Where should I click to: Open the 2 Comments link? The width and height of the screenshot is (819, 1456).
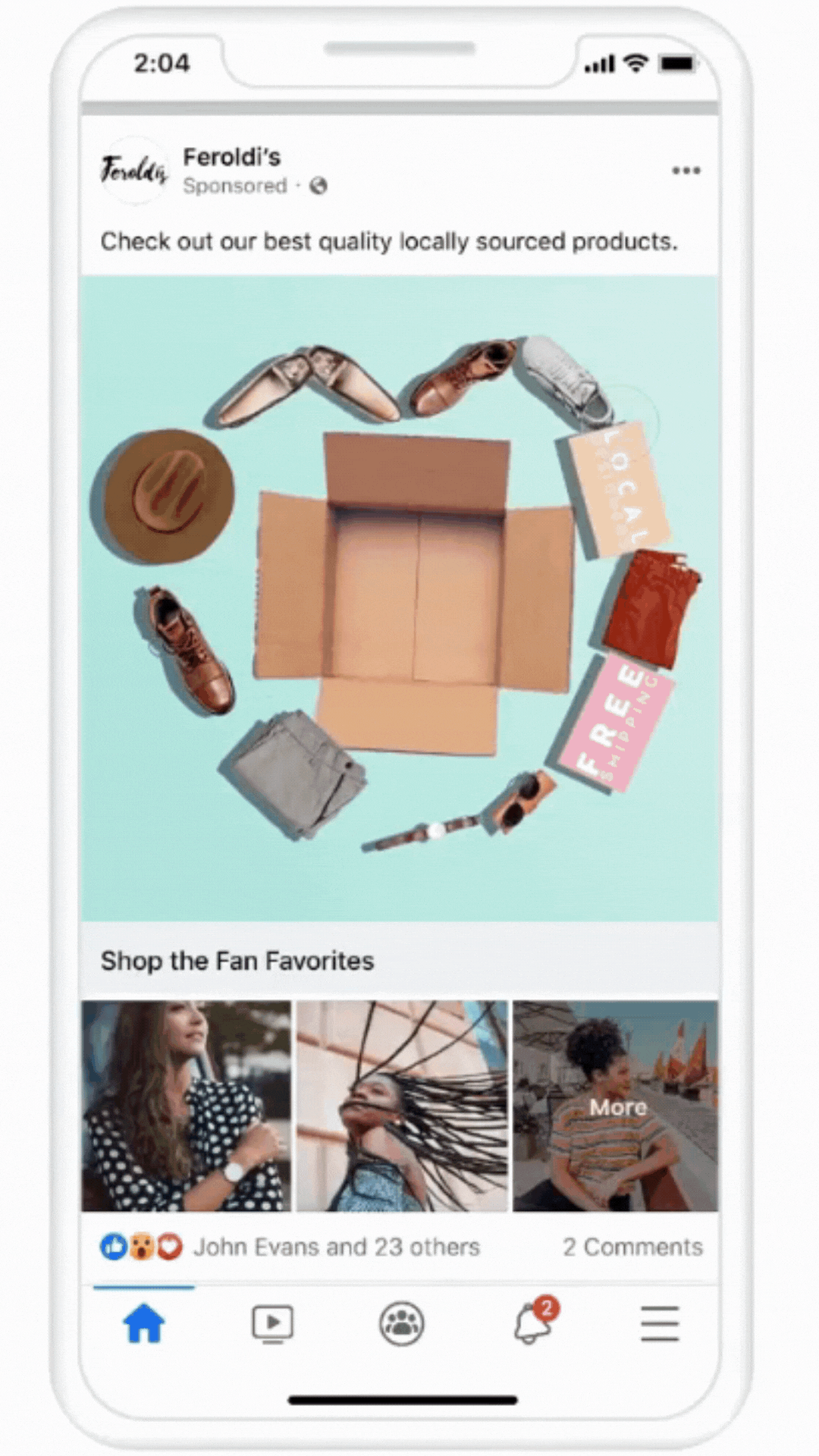(632, 1247)
